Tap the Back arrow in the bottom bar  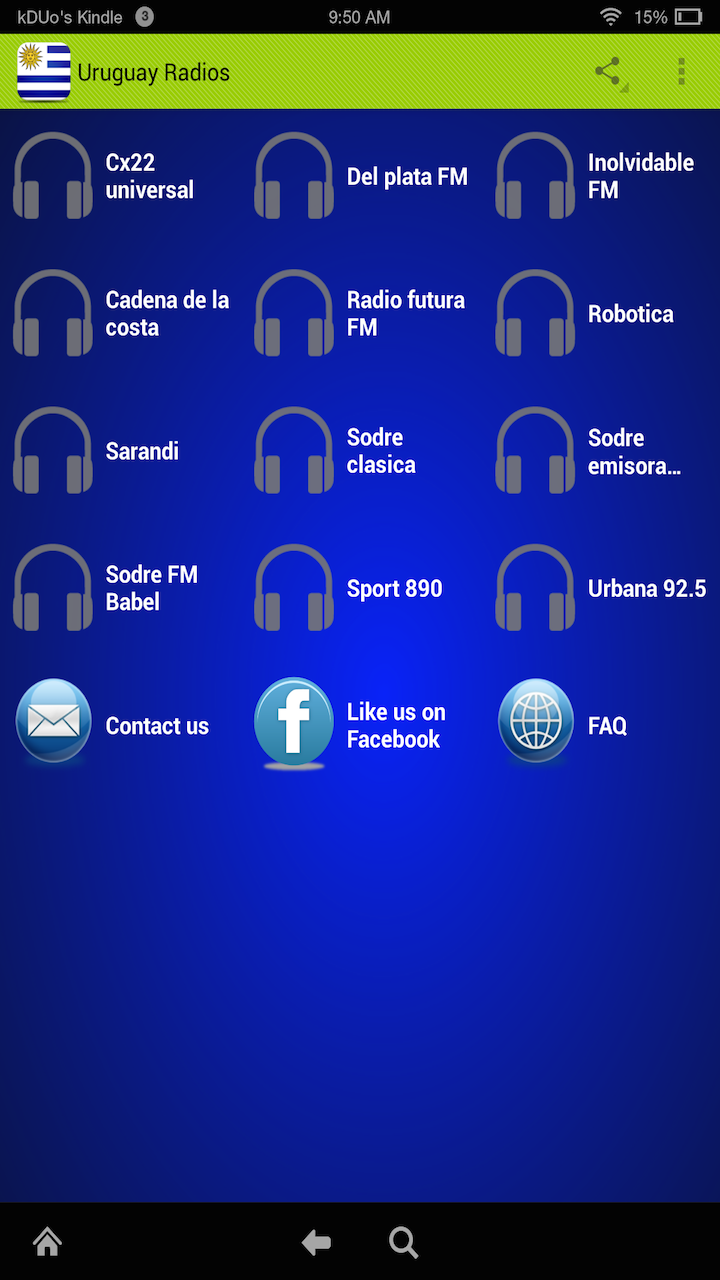[x=316, y=1242]
